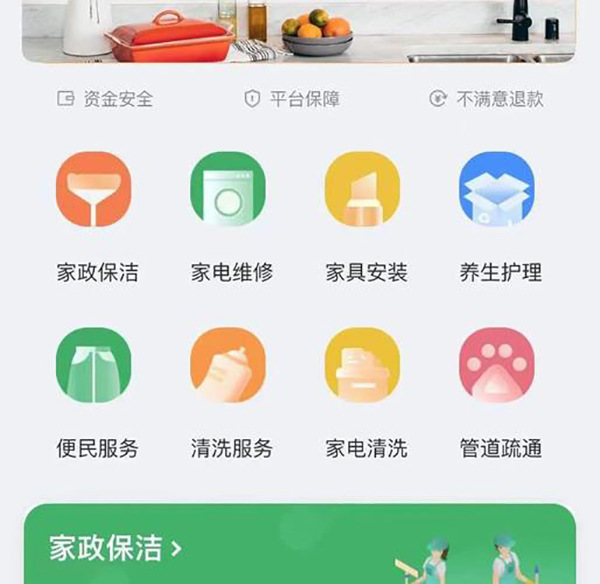
Task: Open 管道疏通 services
Action: coord(497,366)
